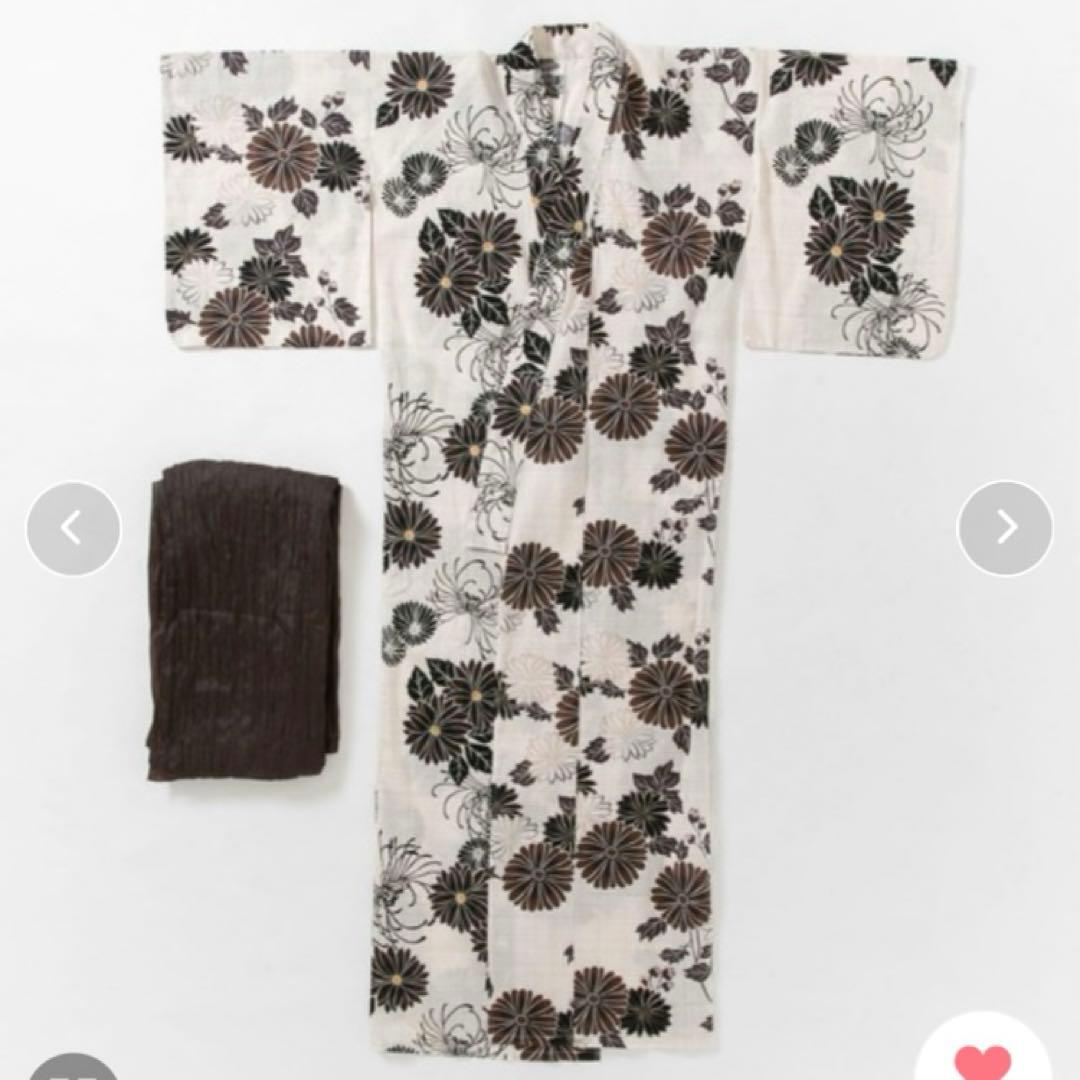Go to the previous product image

[x=73, y=528]
